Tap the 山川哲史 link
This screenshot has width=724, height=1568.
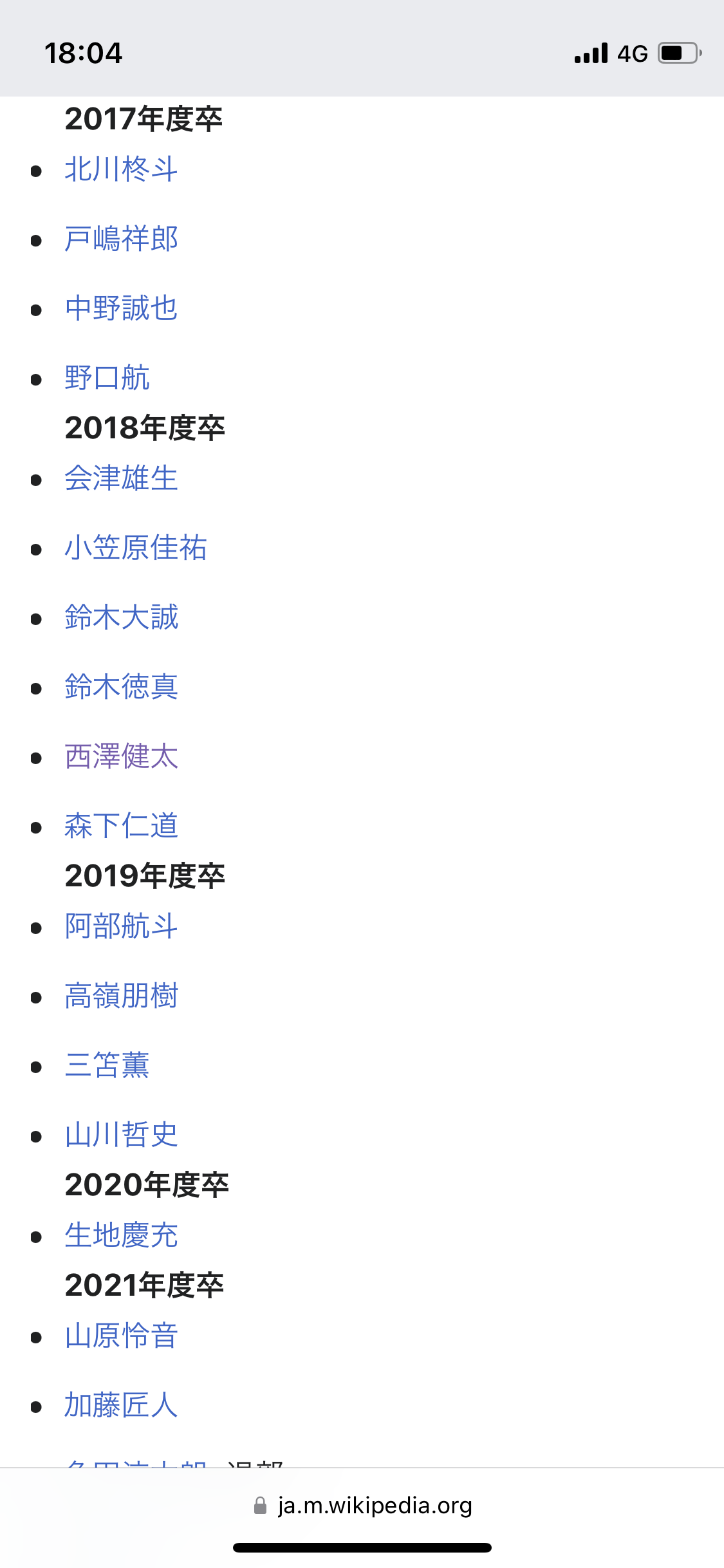click(121, 1135)
